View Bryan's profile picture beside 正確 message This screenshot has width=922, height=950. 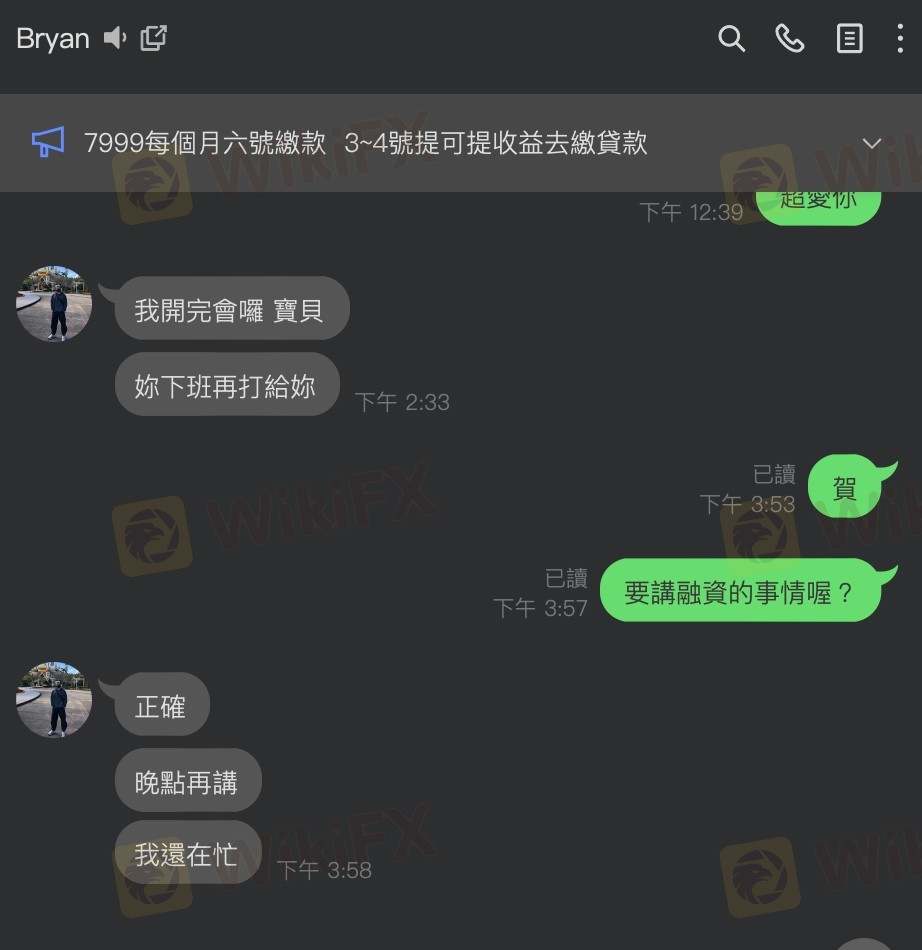tap(54, 699)
